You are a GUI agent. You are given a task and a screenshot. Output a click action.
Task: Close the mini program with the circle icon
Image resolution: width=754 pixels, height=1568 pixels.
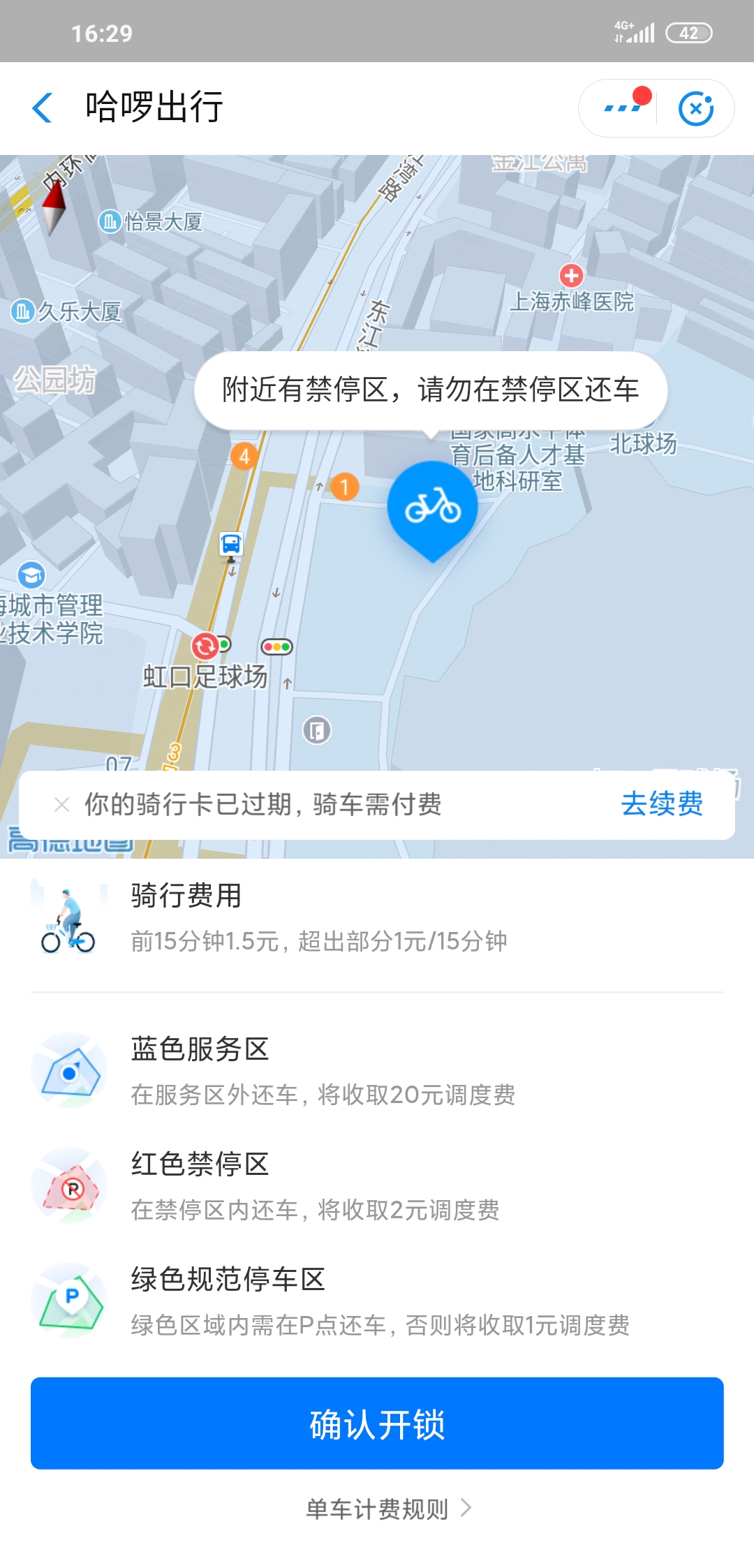pyautogui.click(x=696, y=109)
